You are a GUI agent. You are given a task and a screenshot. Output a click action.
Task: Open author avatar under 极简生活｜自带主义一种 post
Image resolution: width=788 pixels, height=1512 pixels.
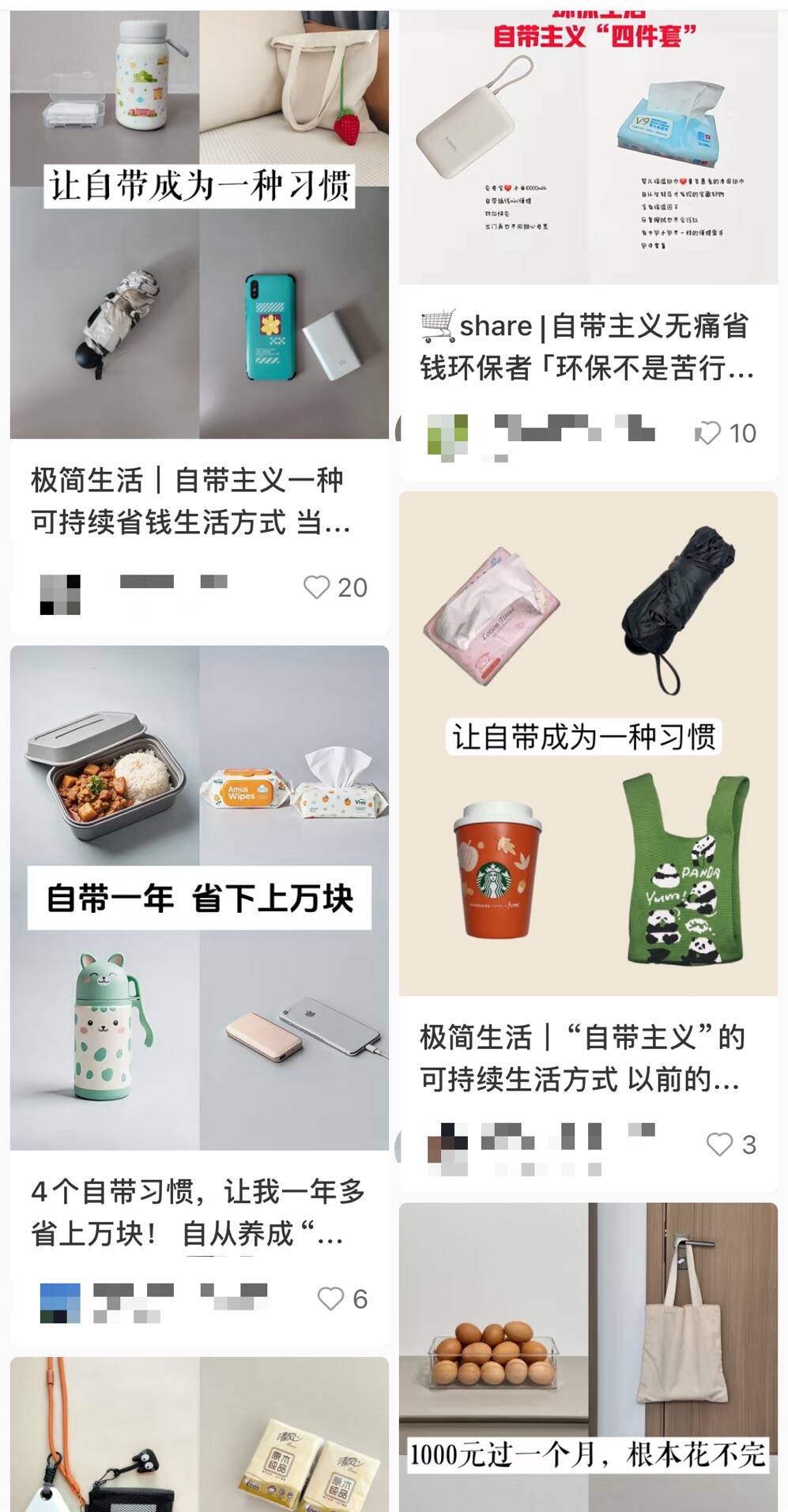tap(60, 594)
